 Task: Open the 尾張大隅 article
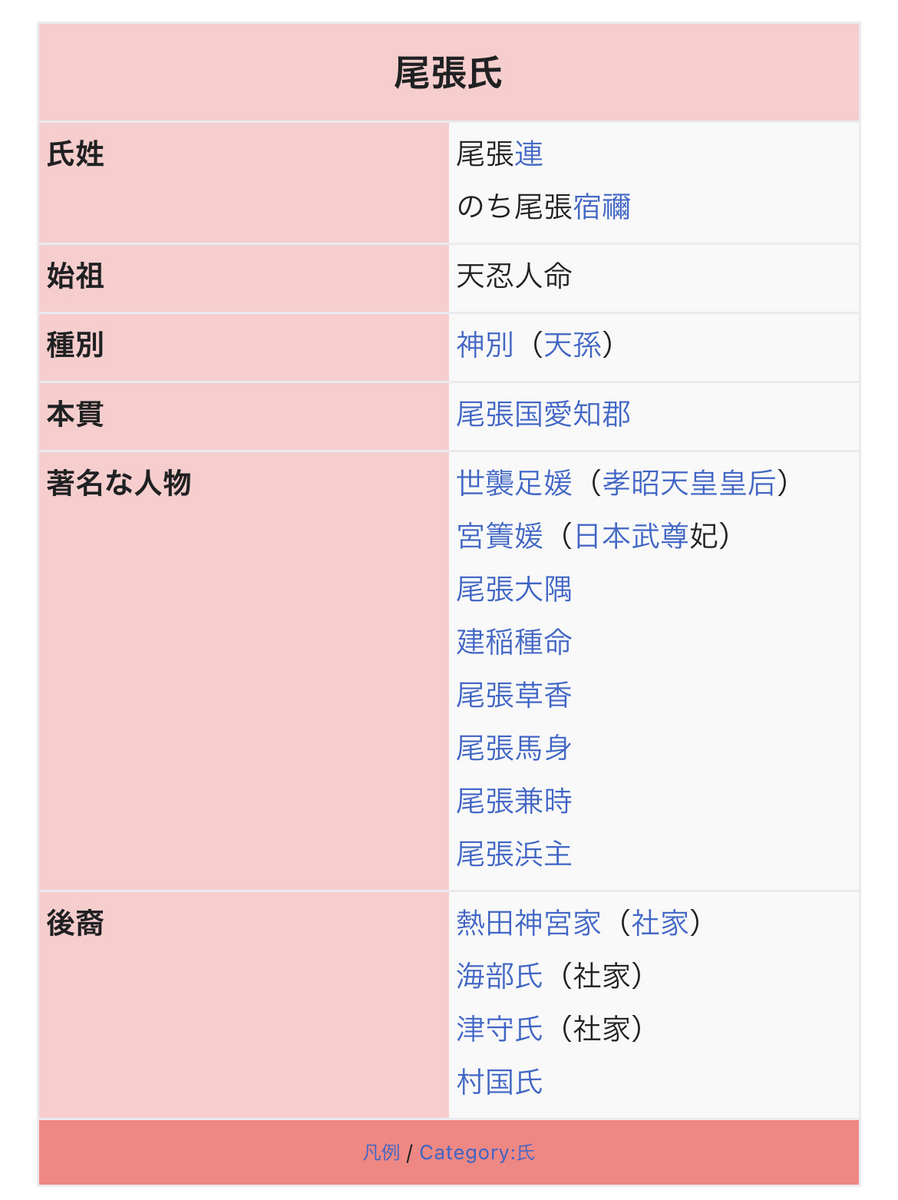click(x=514, y=589)
